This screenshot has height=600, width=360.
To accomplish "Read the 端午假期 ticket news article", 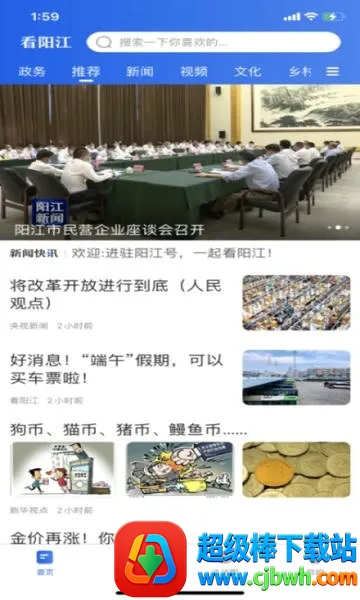I will (180, 378).
